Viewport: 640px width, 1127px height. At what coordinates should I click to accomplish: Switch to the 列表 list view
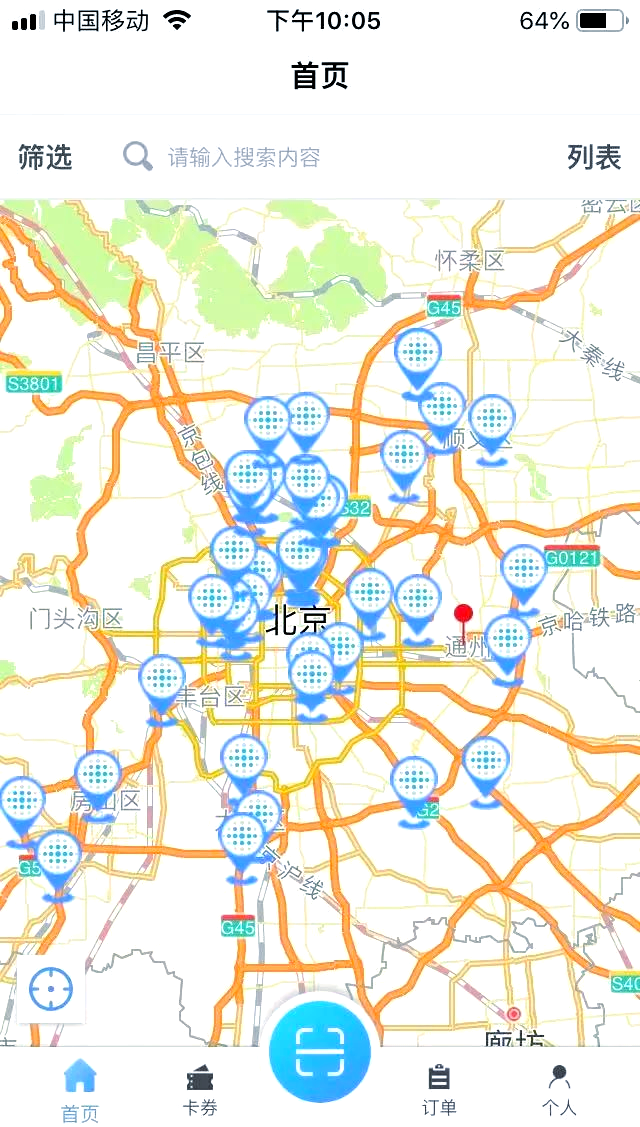(594, 157)
